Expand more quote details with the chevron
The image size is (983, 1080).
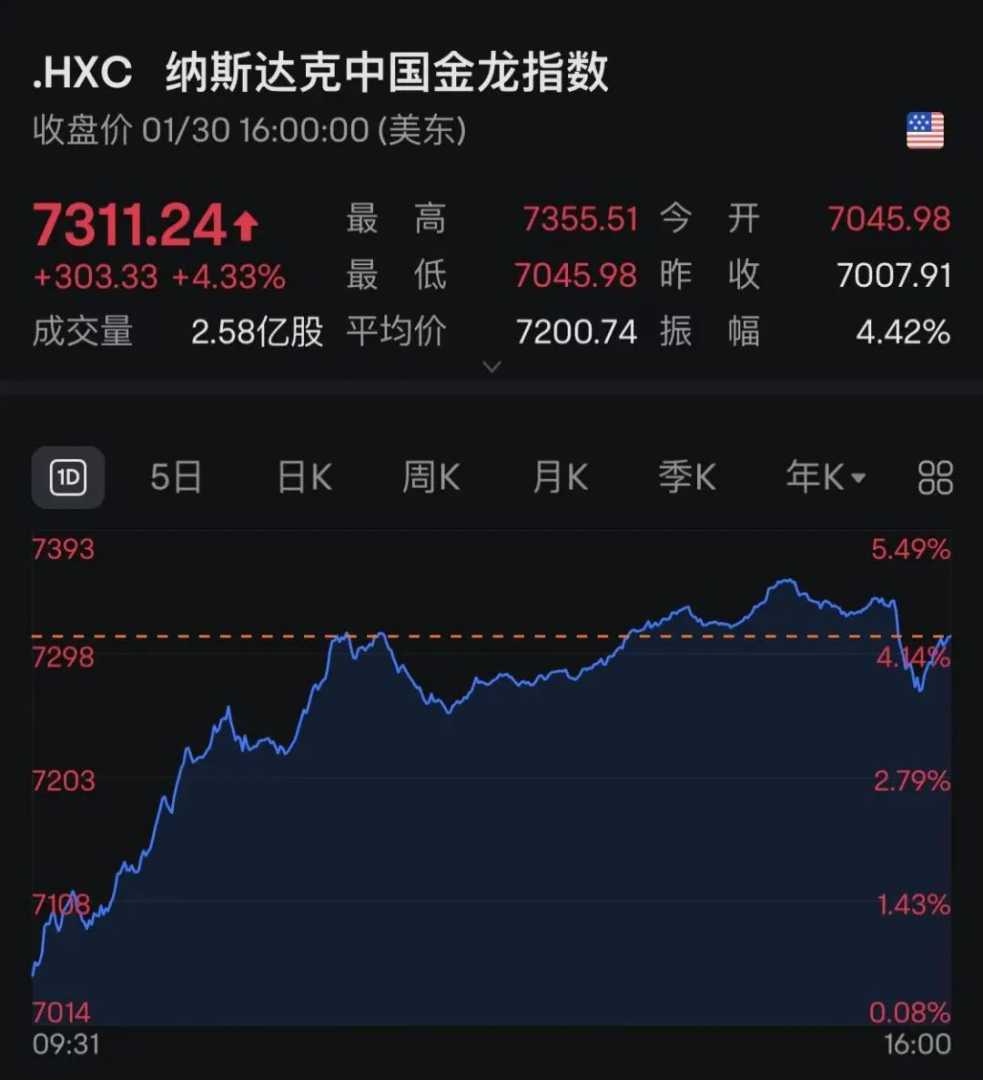point(491,367)
